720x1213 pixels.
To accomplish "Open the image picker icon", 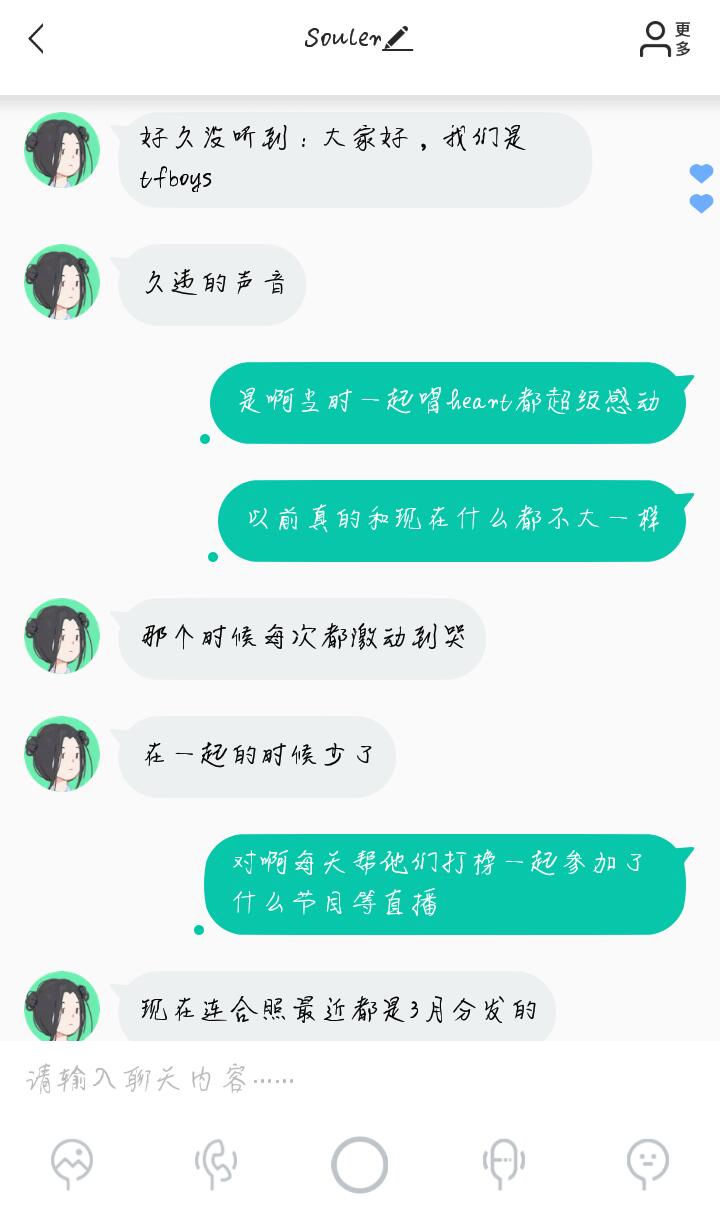I will tap(72, 1163).
